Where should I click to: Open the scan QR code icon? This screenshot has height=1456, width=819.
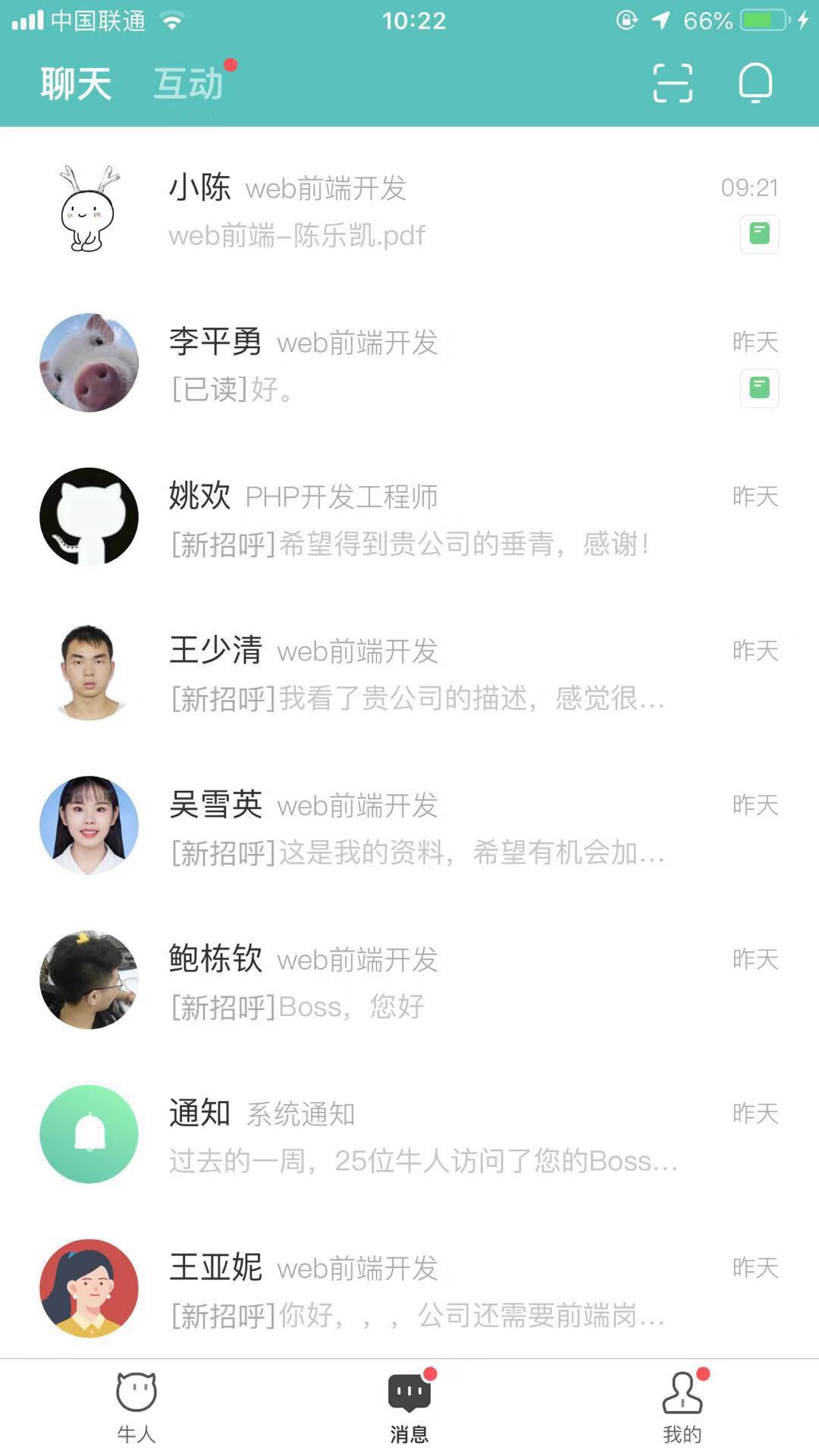tap(673, 83)
